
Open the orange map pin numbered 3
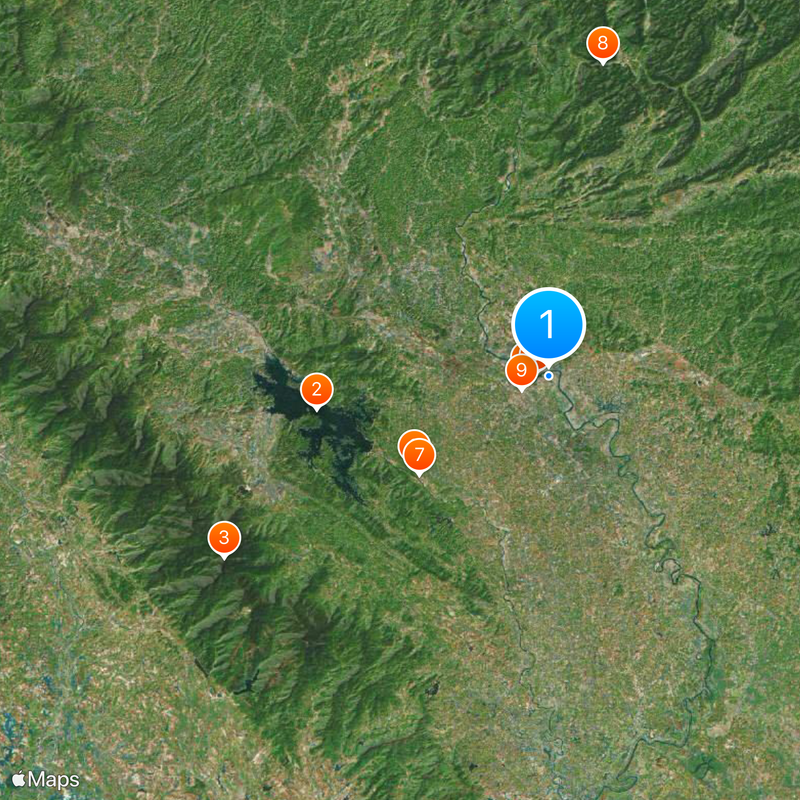point(224,538)
